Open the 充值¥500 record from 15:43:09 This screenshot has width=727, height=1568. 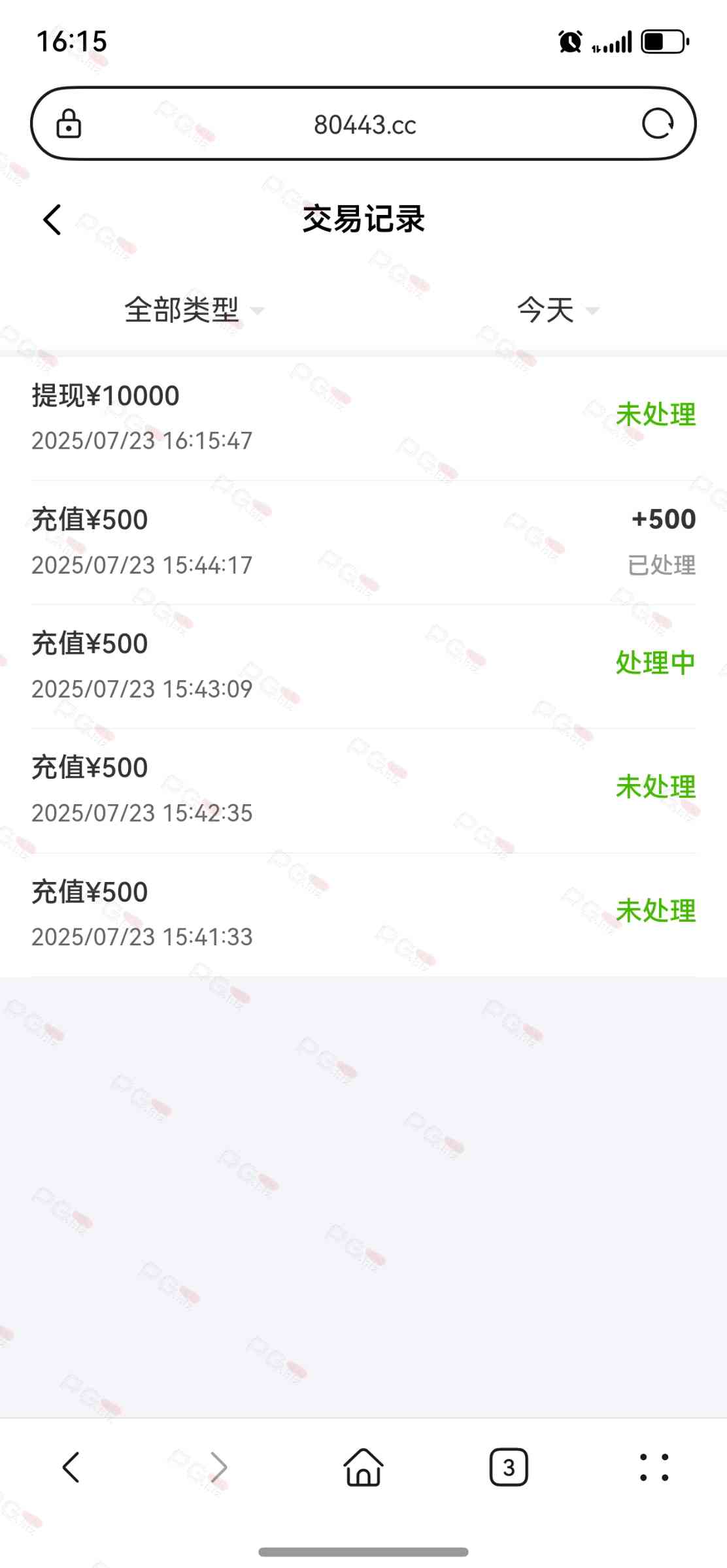click(363, 666)
